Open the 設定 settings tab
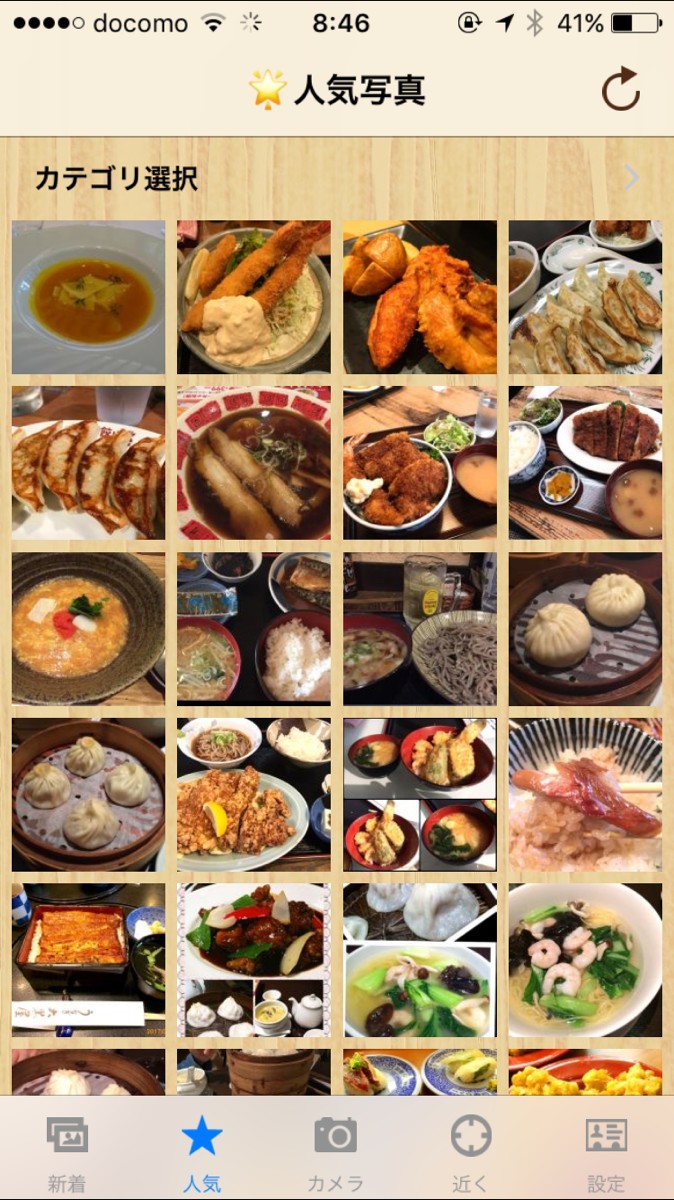 [x=606, y=1150]
